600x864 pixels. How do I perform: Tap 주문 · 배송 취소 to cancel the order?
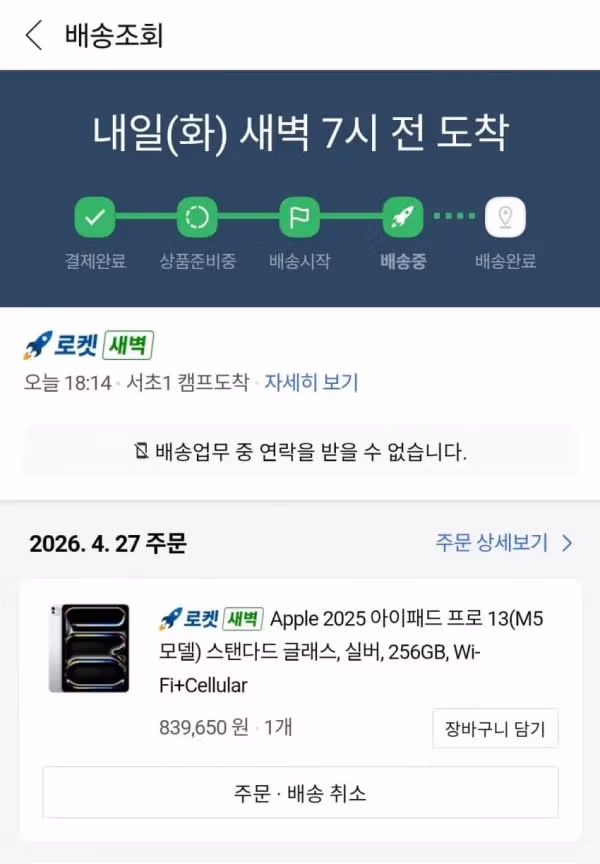click(300, 793)
